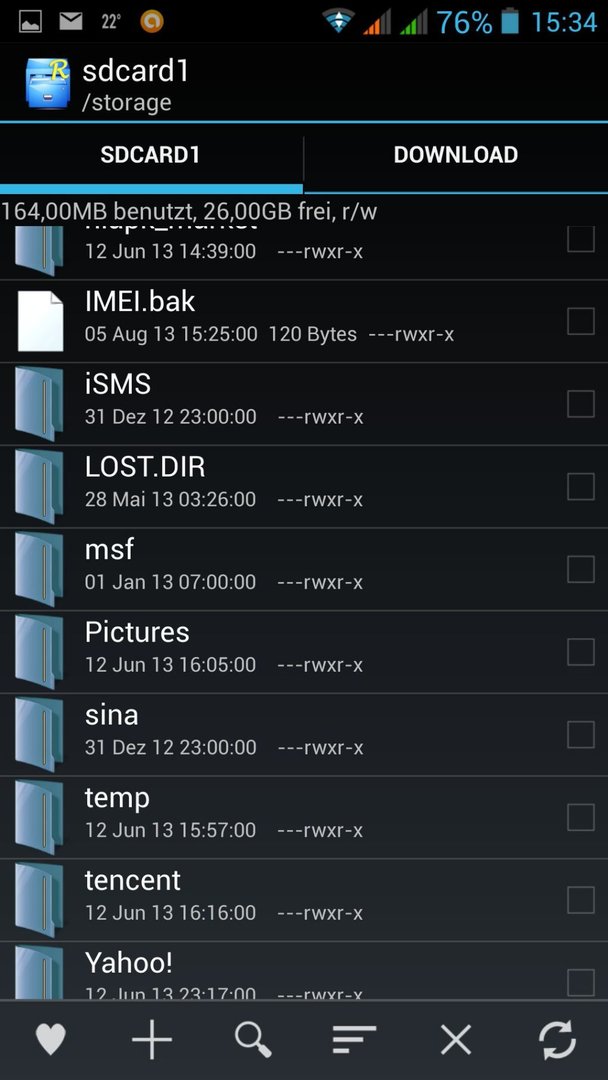Open the search magnifier in bottom toolbar

[x=253, y=1039]
